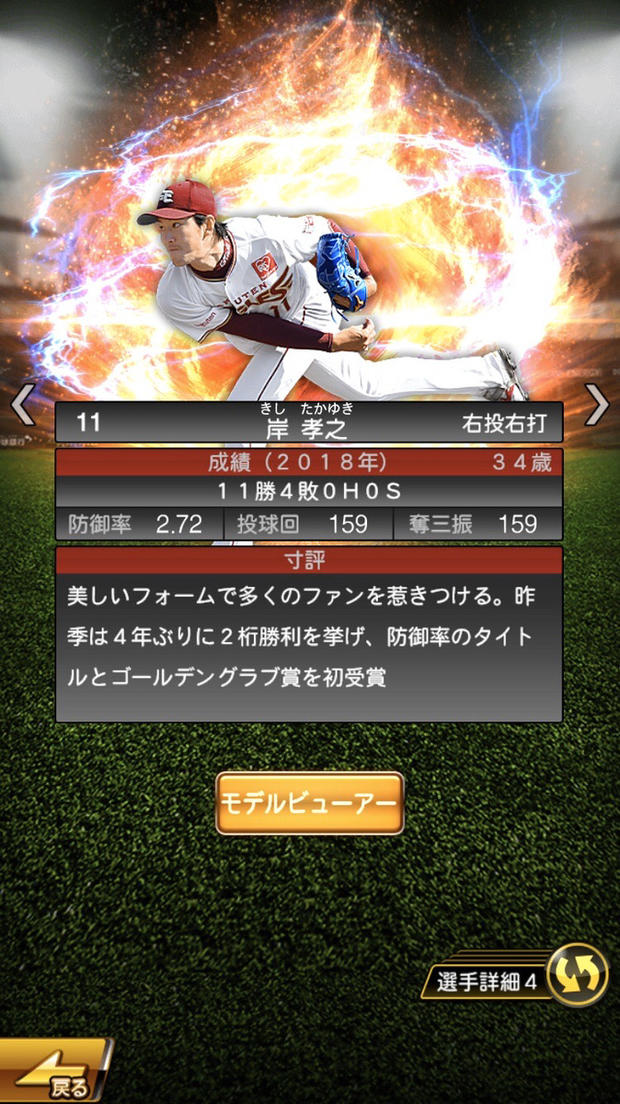This screenshot has height=1104, width=620.
Task: Switch view using the 選手詳細4 toggle
Action: click(x=577, y=976)
